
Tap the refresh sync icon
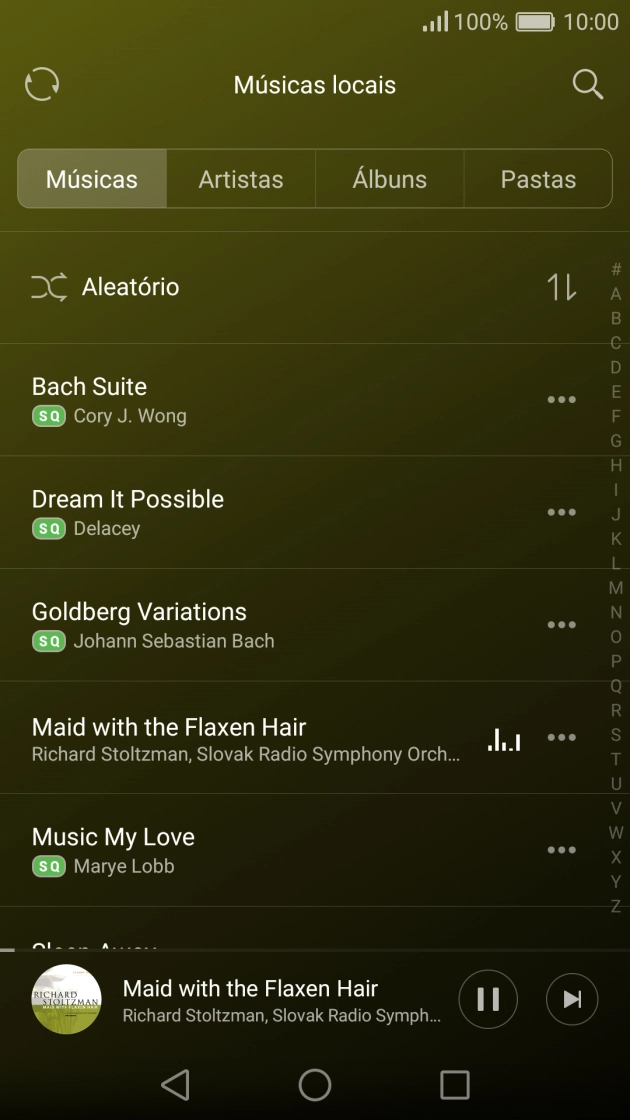pyautogui.click(x=42, y=85)
